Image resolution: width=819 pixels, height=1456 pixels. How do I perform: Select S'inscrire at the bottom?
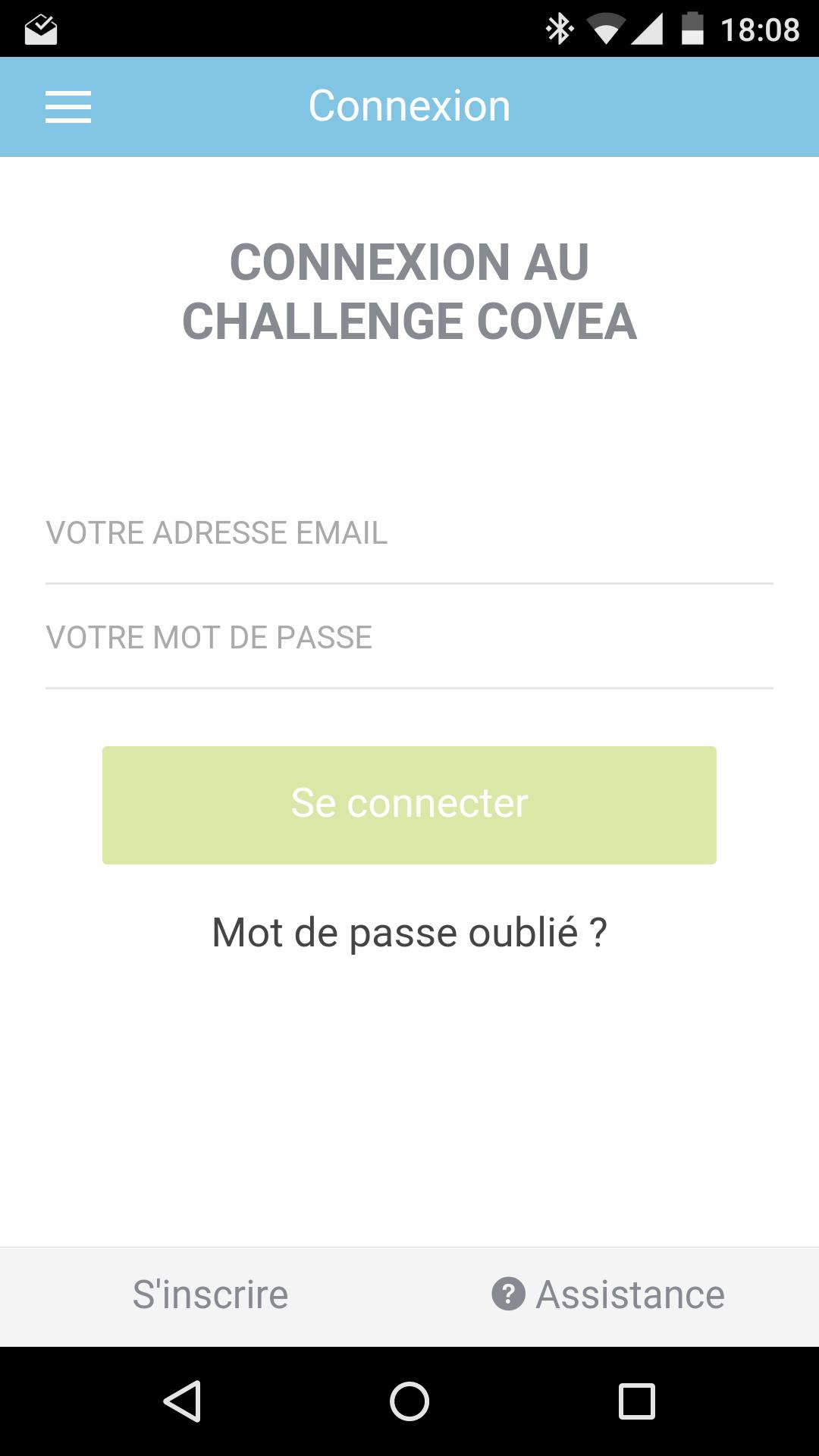click(210, 1294)
